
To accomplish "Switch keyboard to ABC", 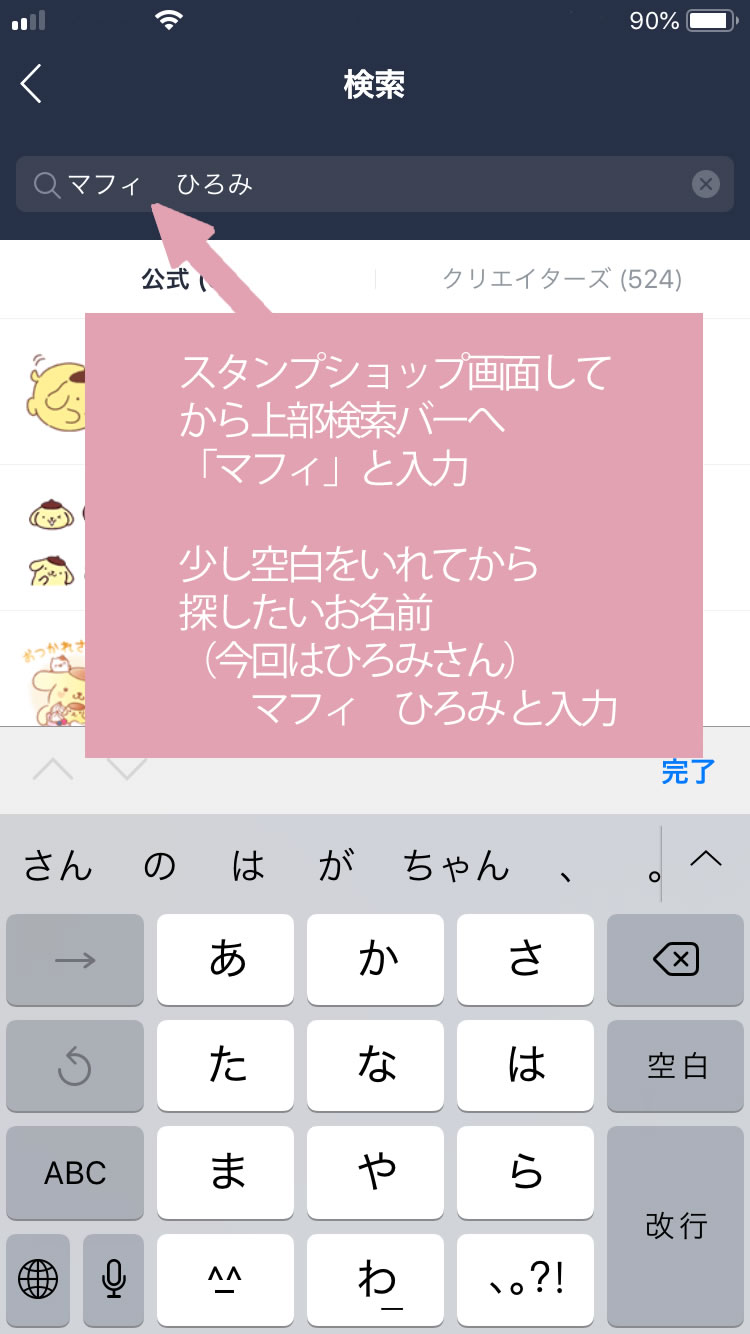I will (75, 1172).
